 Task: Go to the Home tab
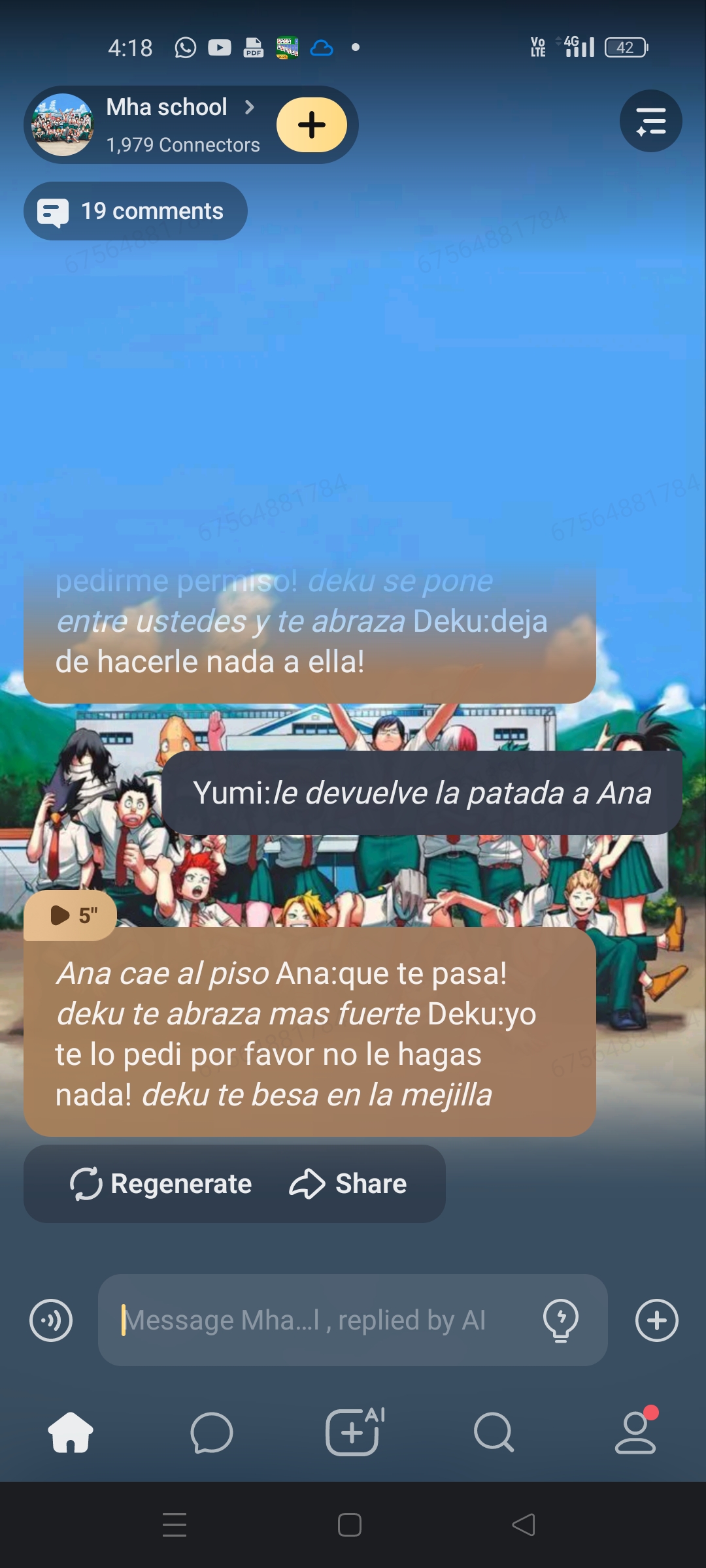(x=71, y=1433)
